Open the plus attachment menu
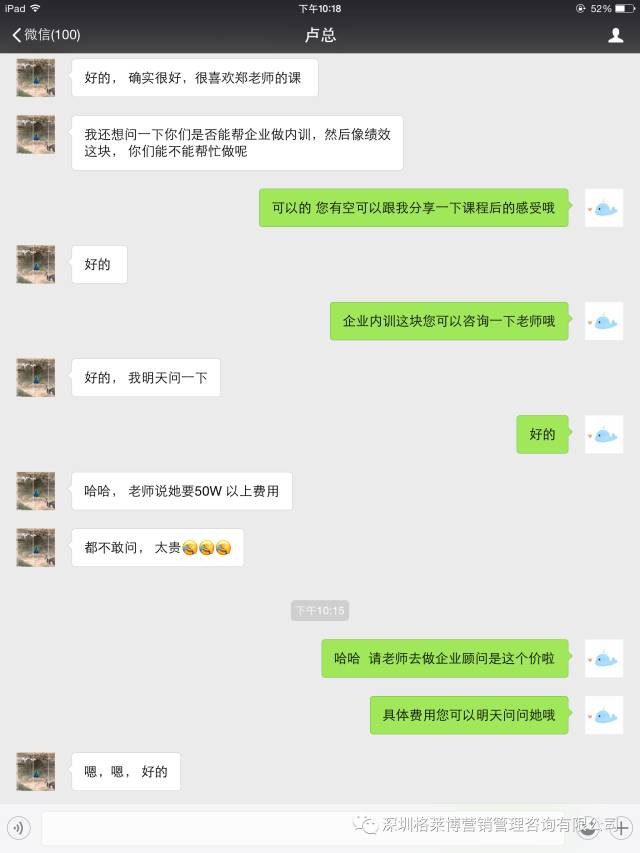Viewport: 640px width, 853px height. coord(622,828)
